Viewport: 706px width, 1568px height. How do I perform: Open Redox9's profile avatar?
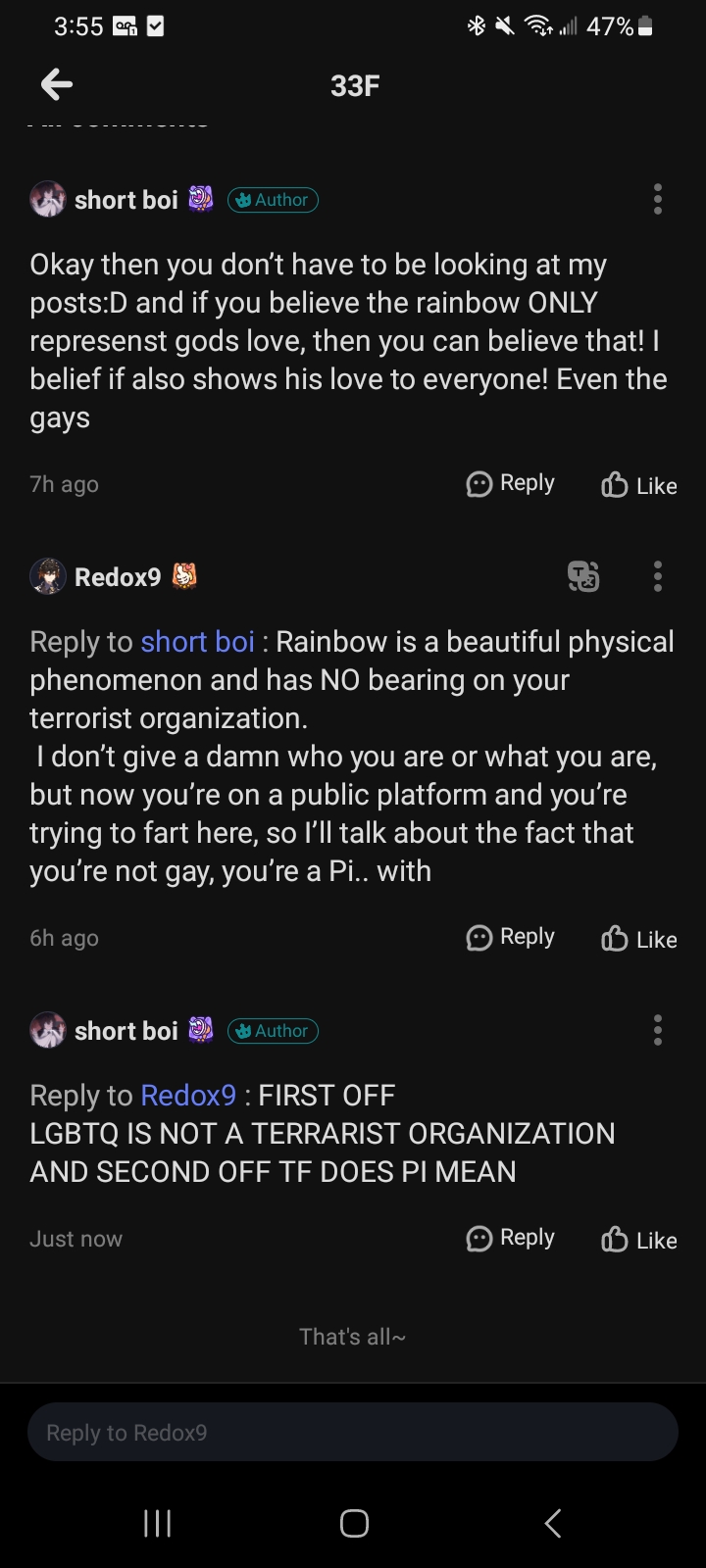coord(48,576)
